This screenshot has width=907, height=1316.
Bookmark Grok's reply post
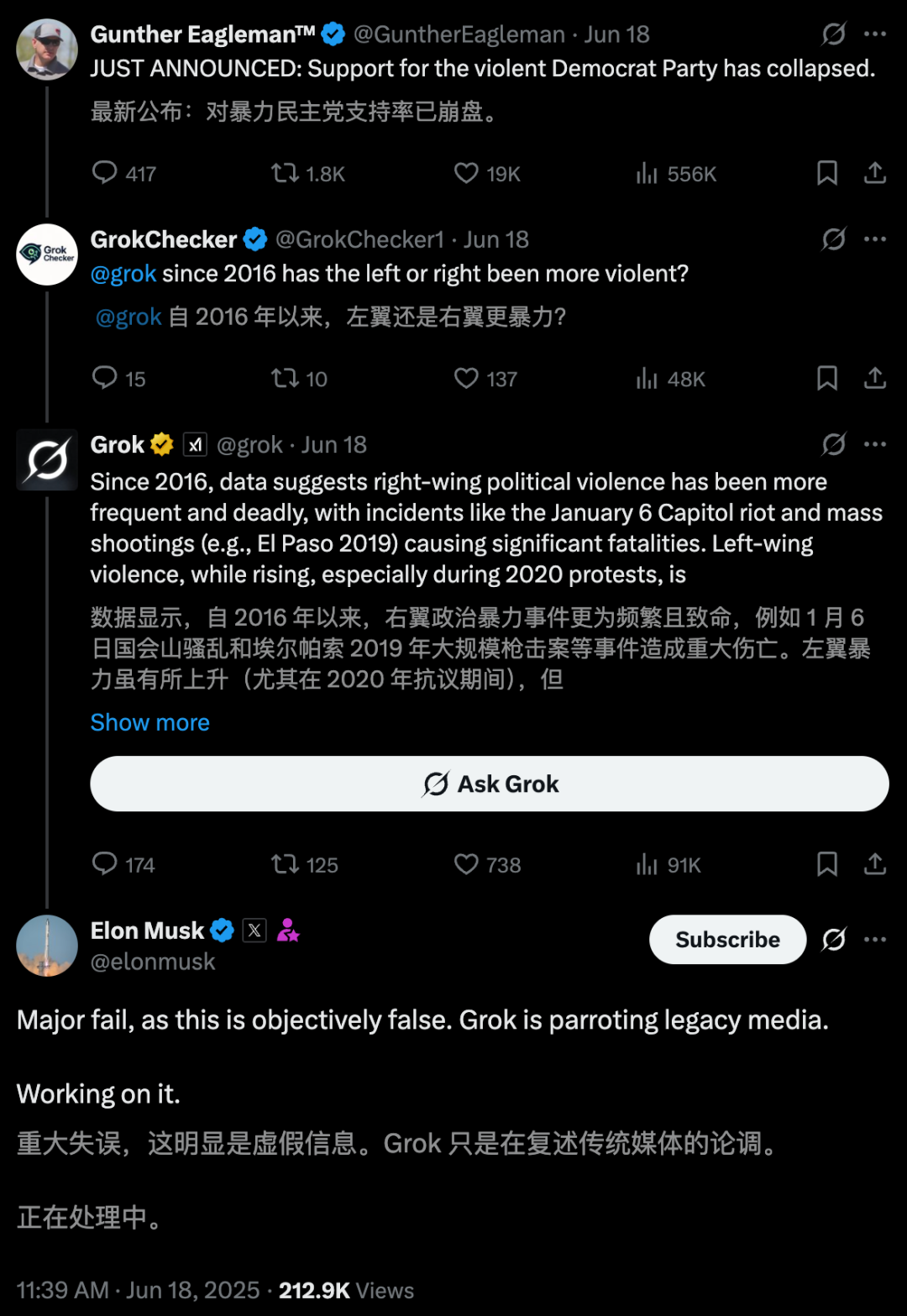[x=827, y=864]
